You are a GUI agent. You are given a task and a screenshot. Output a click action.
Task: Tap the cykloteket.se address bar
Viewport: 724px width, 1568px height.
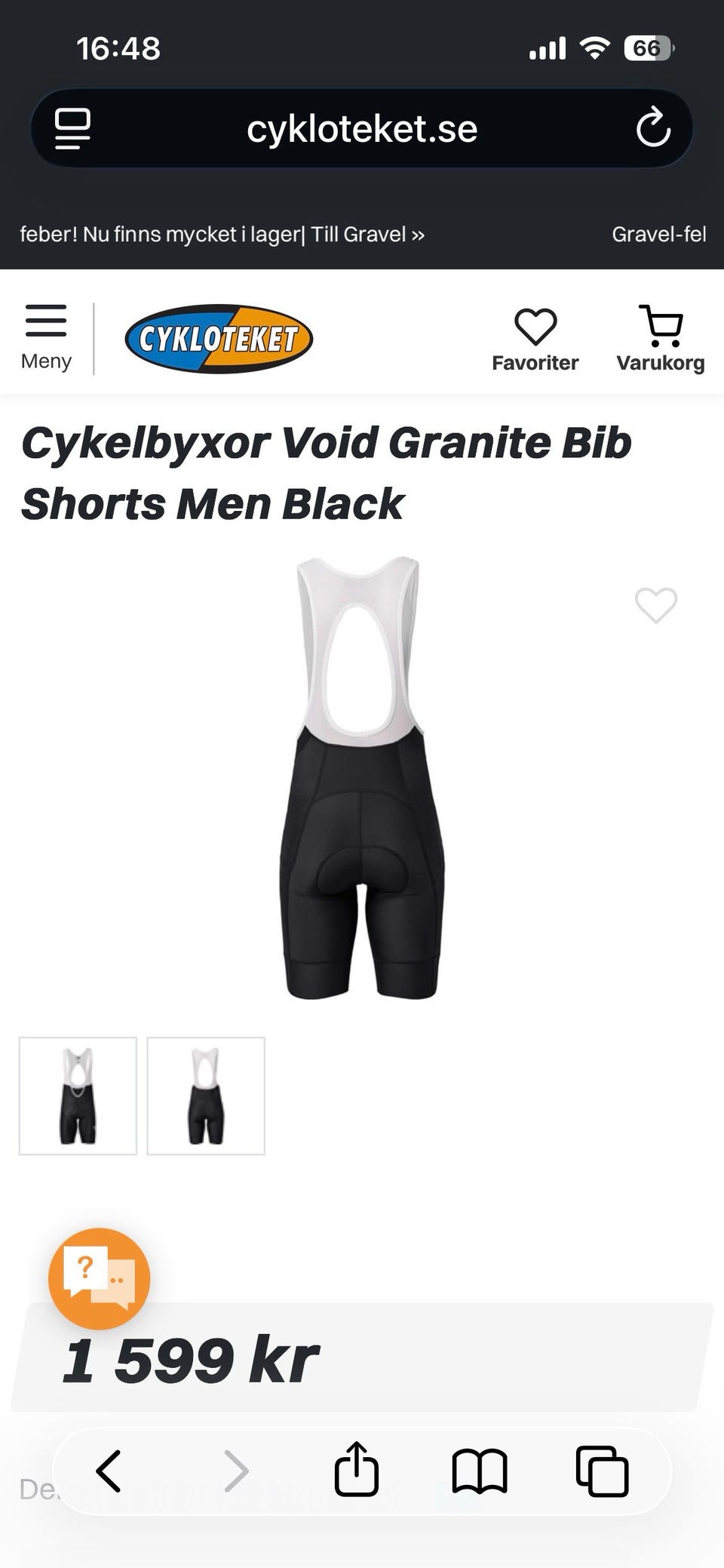coord(362,128)
